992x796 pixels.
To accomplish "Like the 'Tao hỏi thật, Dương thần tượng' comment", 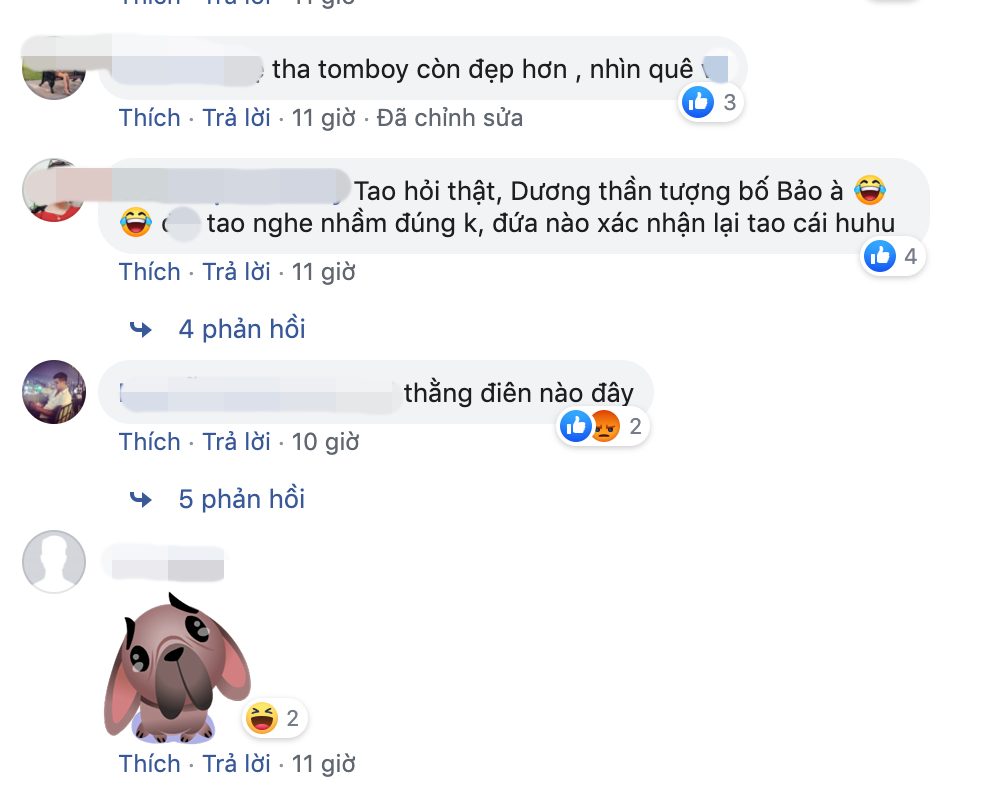I will click(149, 272).
